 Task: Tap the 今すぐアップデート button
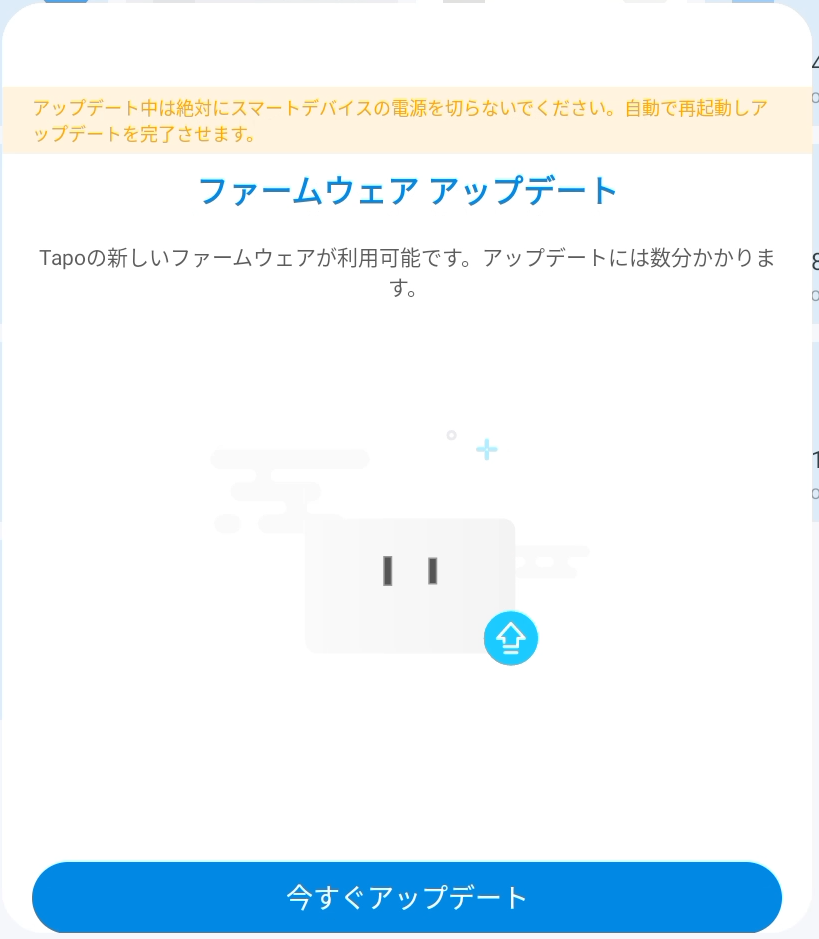[407, 897]
